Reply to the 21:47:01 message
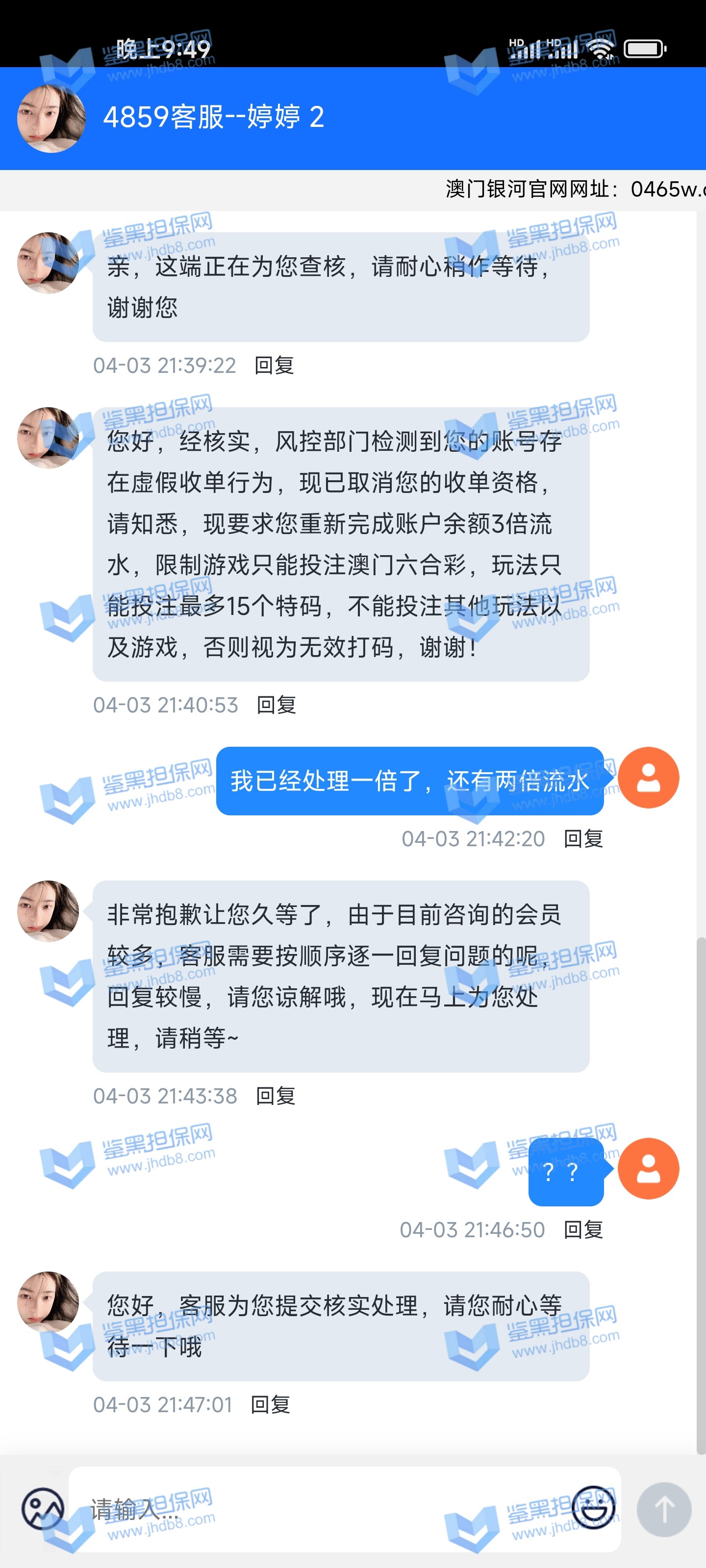 [271, 1405]
